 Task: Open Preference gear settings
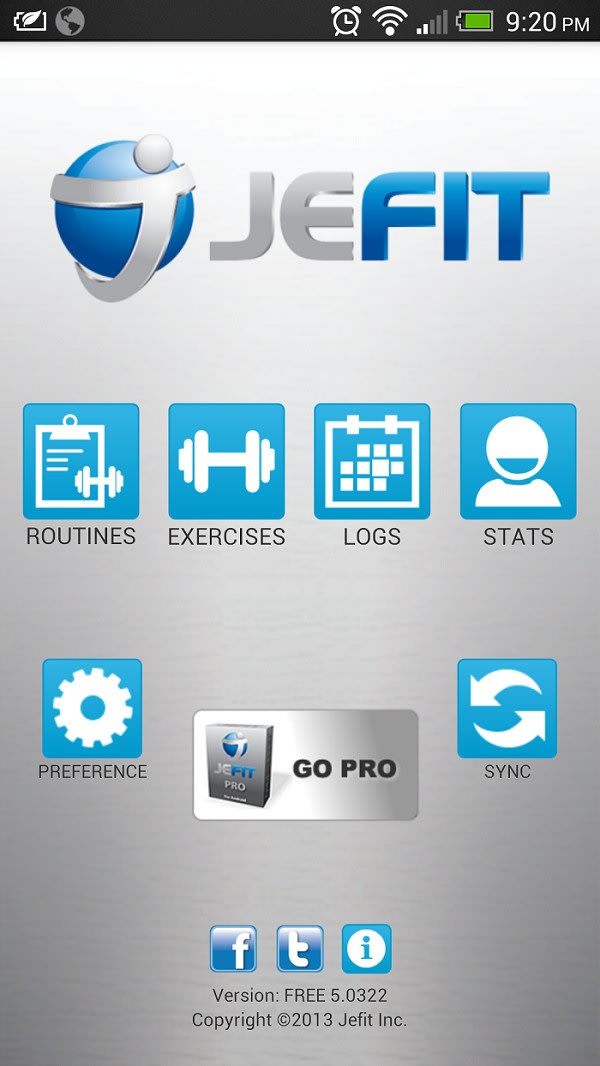[x=92, y=708]
